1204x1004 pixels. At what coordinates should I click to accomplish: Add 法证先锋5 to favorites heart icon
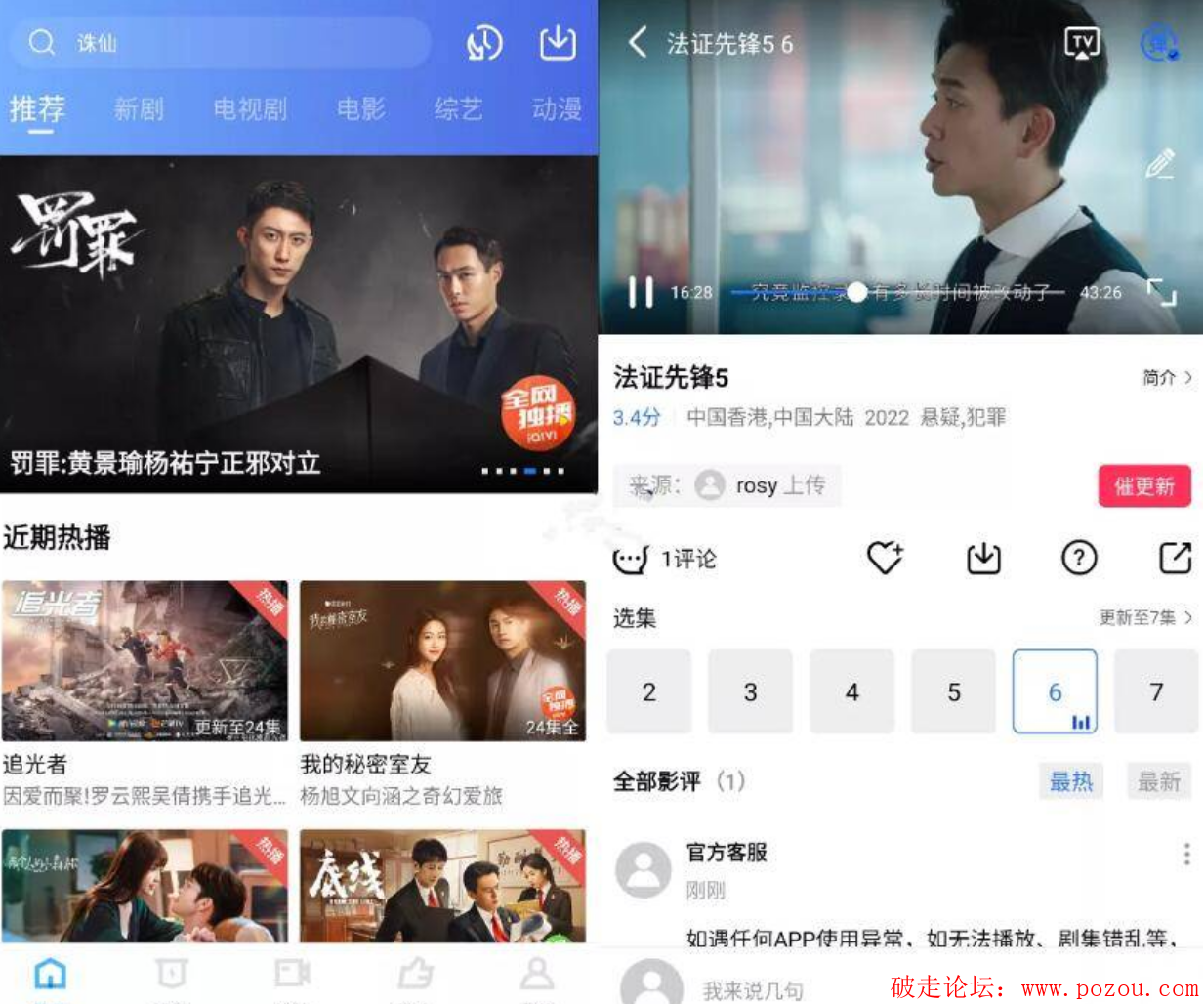tap(885, 558)
